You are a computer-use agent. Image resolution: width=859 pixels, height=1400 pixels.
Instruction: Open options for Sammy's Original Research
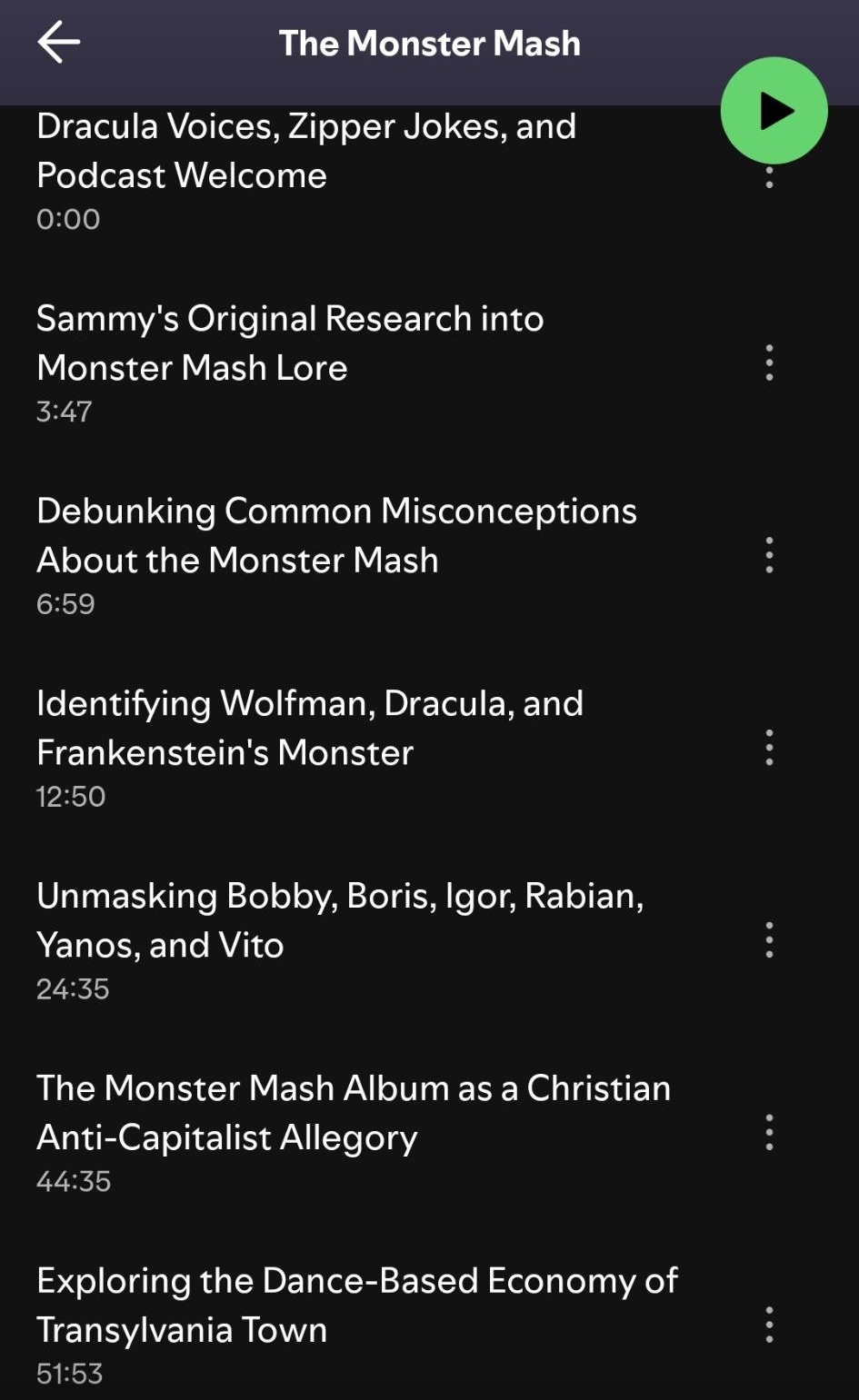click(769, 362)
